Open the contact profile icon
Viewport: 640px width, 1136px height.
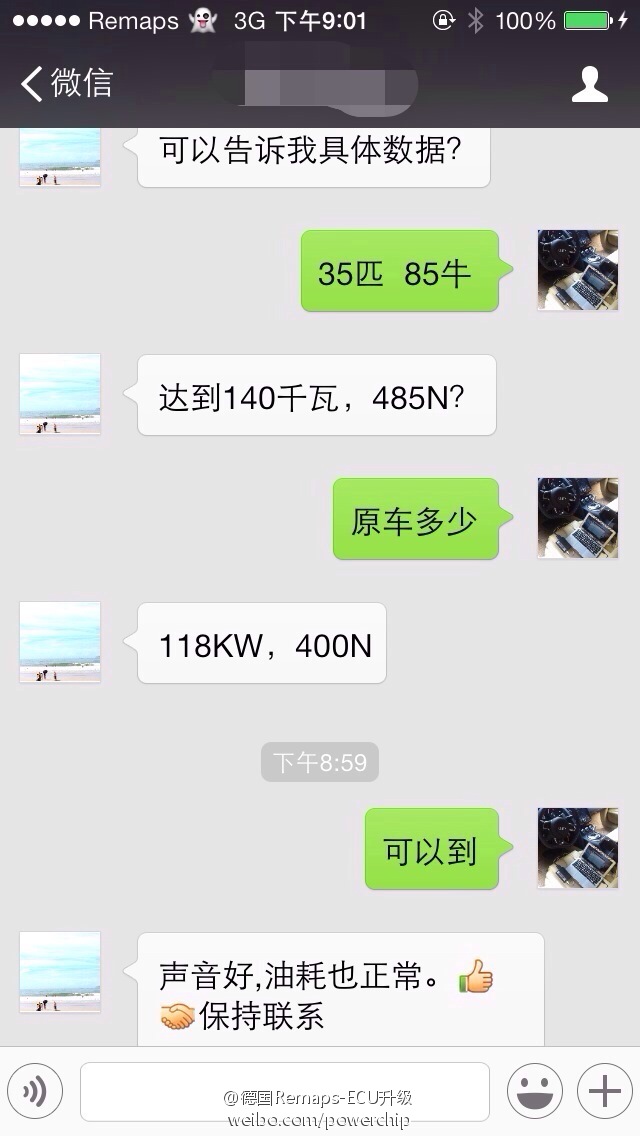click(590, 84)
